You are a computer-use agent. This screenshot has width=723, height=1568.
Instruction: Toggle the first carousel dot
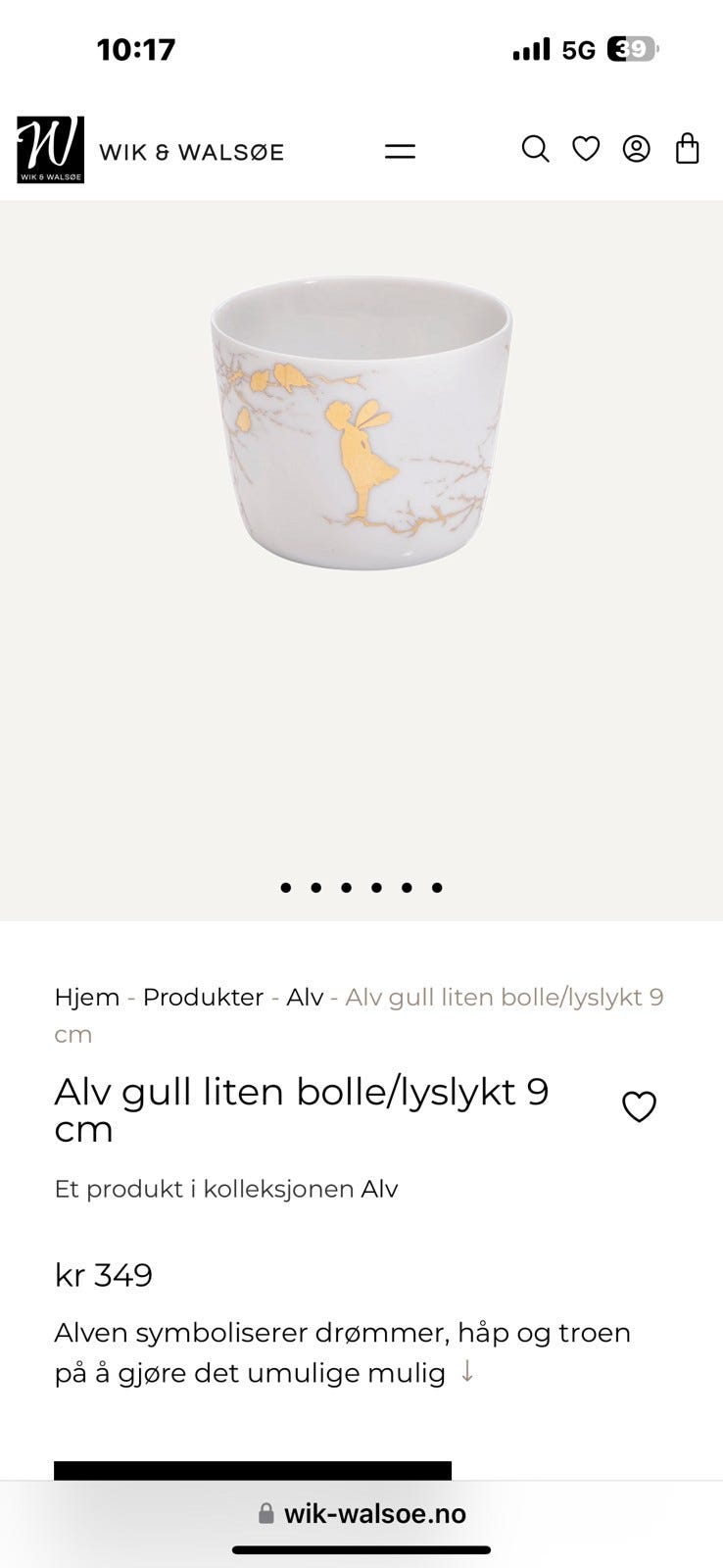point(287,887)
